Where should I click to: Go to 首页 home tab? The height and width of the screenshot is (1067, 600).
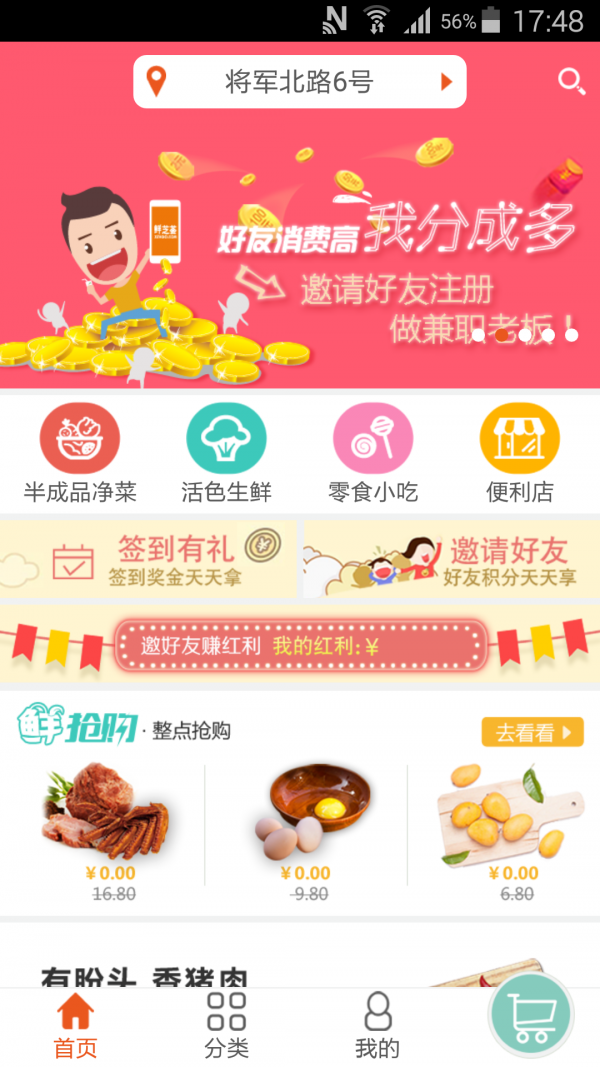click(x=75, y=1026)
